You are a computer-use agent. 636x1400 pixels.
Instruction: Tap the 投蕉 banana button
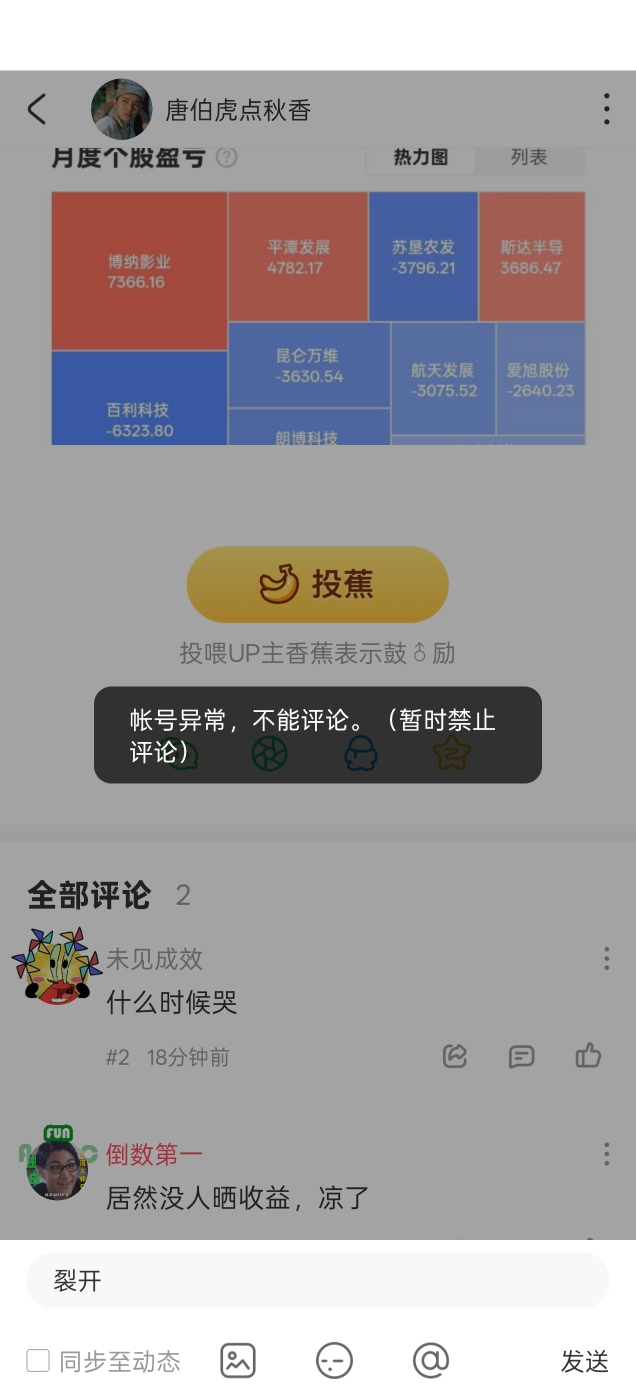(x=317, y=584)
